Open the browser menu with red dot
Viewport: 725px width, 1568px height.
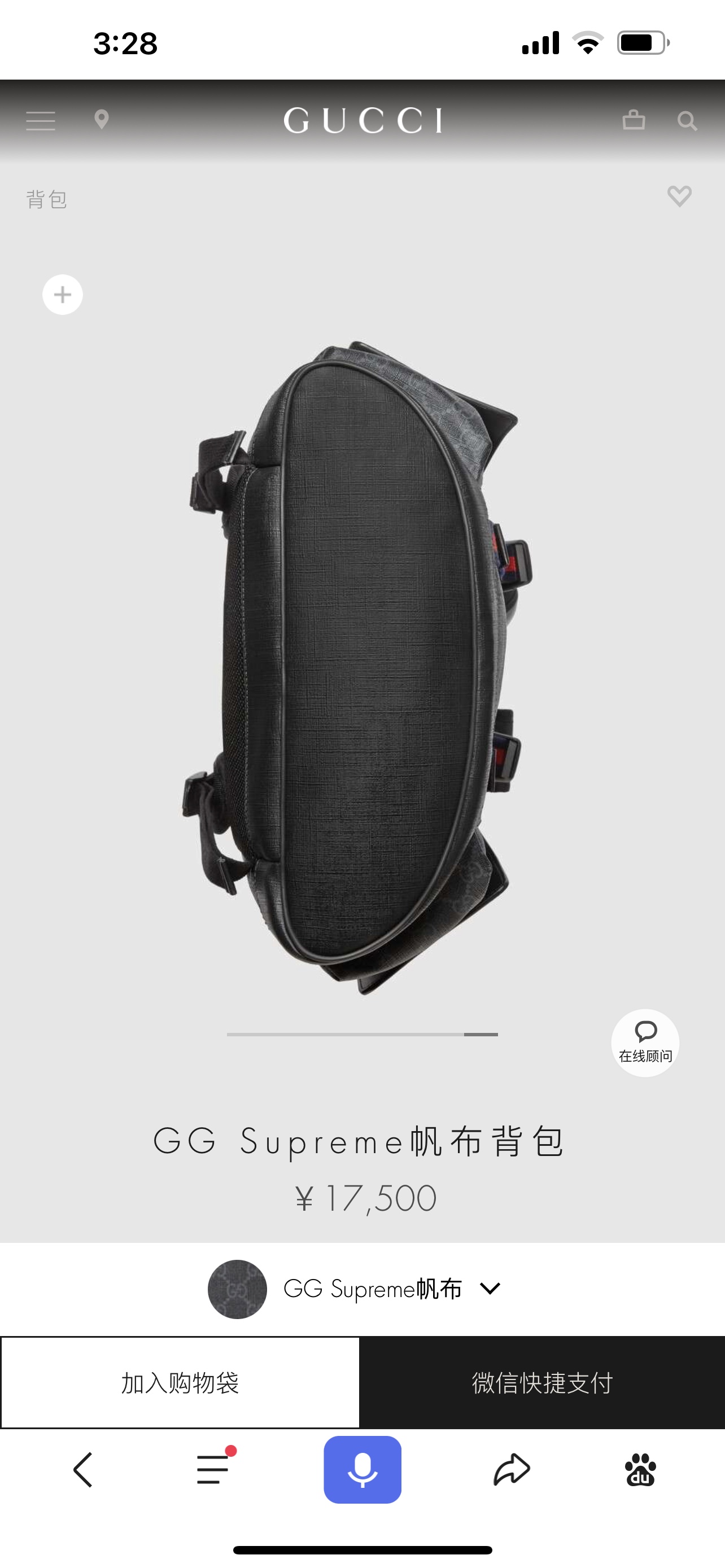pyautogui.click(x=213, y=1469)
